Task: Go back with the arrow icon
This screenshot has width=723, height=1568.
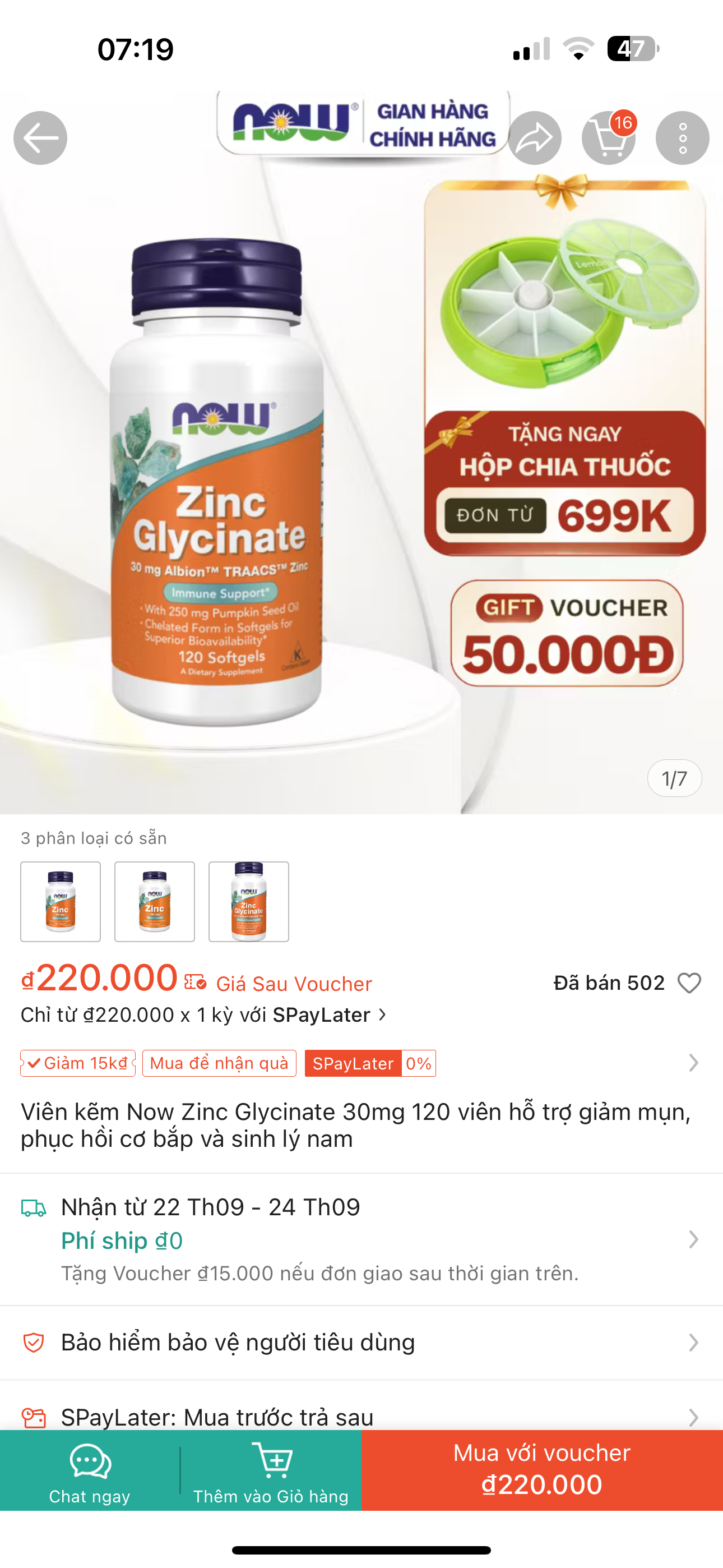Action: pyautogui.click(x=40, y=138)
